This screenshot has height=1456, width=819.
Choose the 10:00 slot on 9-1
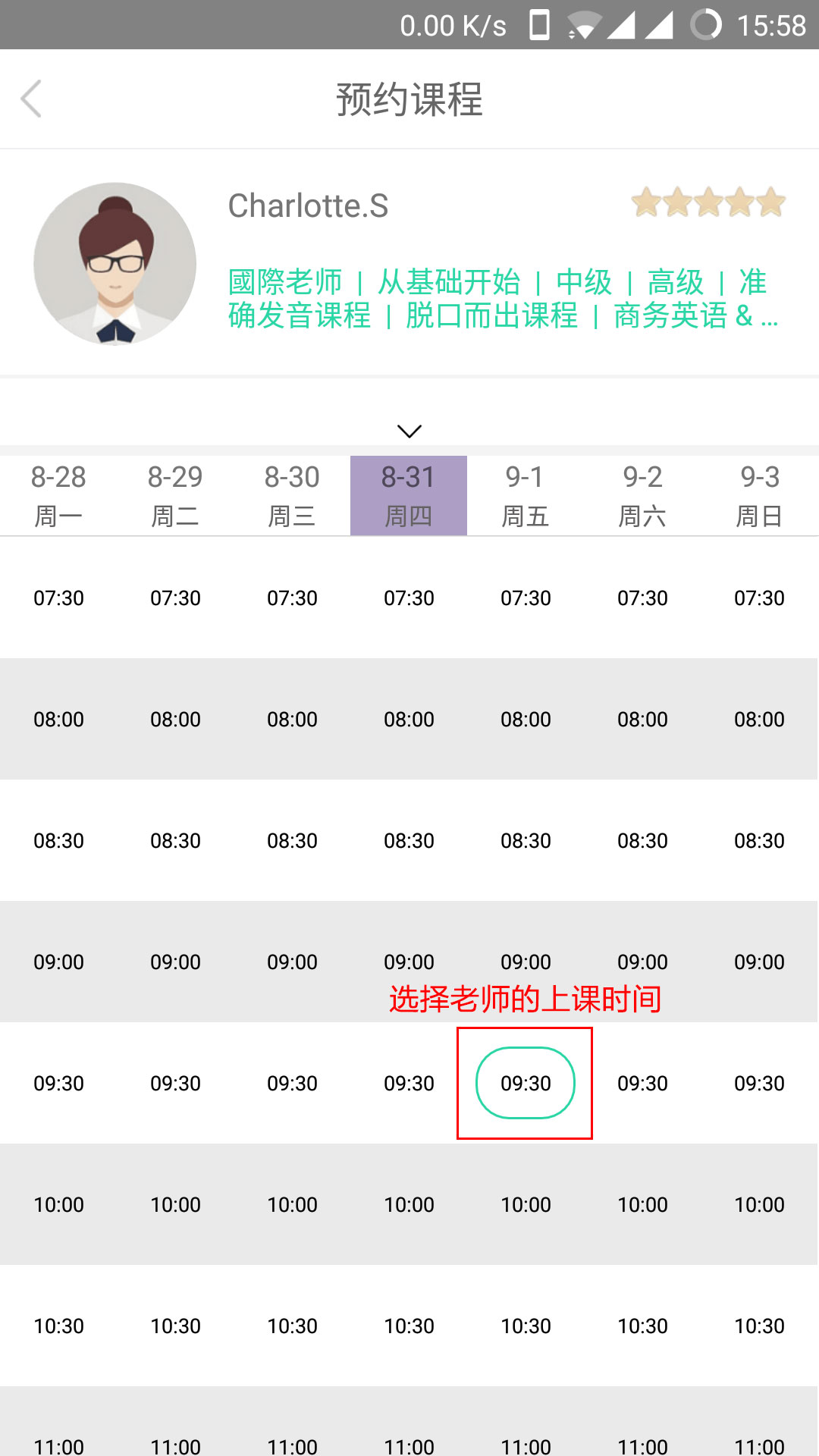click(526, 1204)
